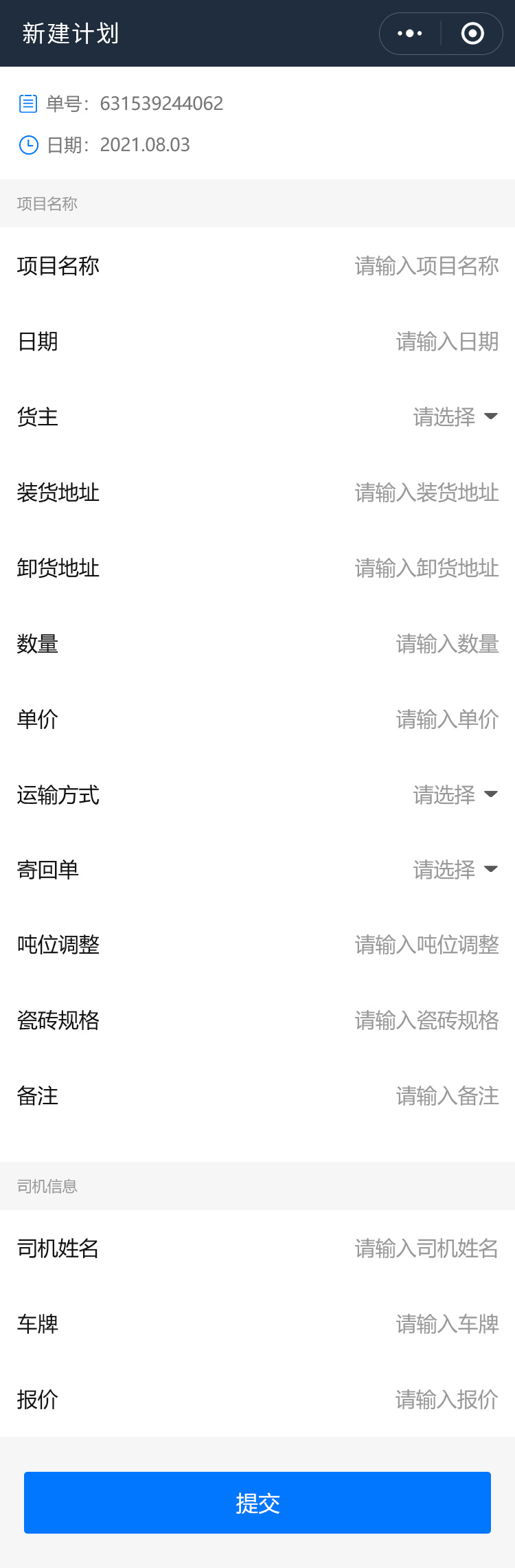The image size is (515, 1568).
Task: Submit the plan with 提交 button
Action: (257, 1503)
